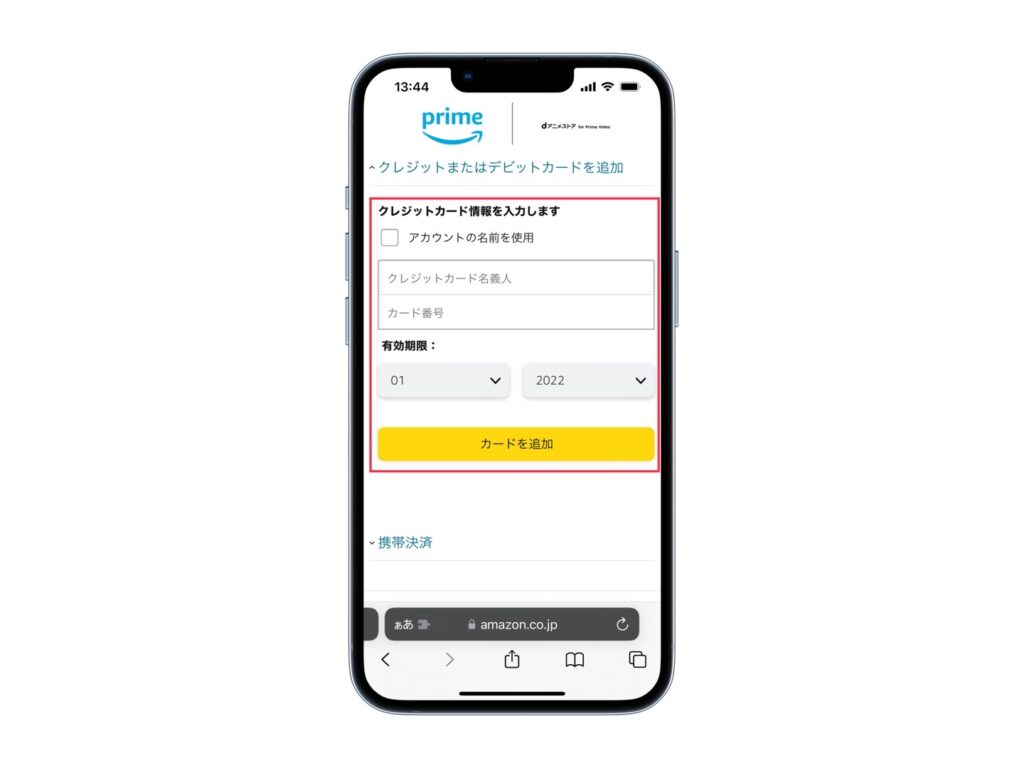Expand the 携帯決済 section
Image resolution: width=1024 pixels, height=768 pixels.
click(x=404, y=542)
